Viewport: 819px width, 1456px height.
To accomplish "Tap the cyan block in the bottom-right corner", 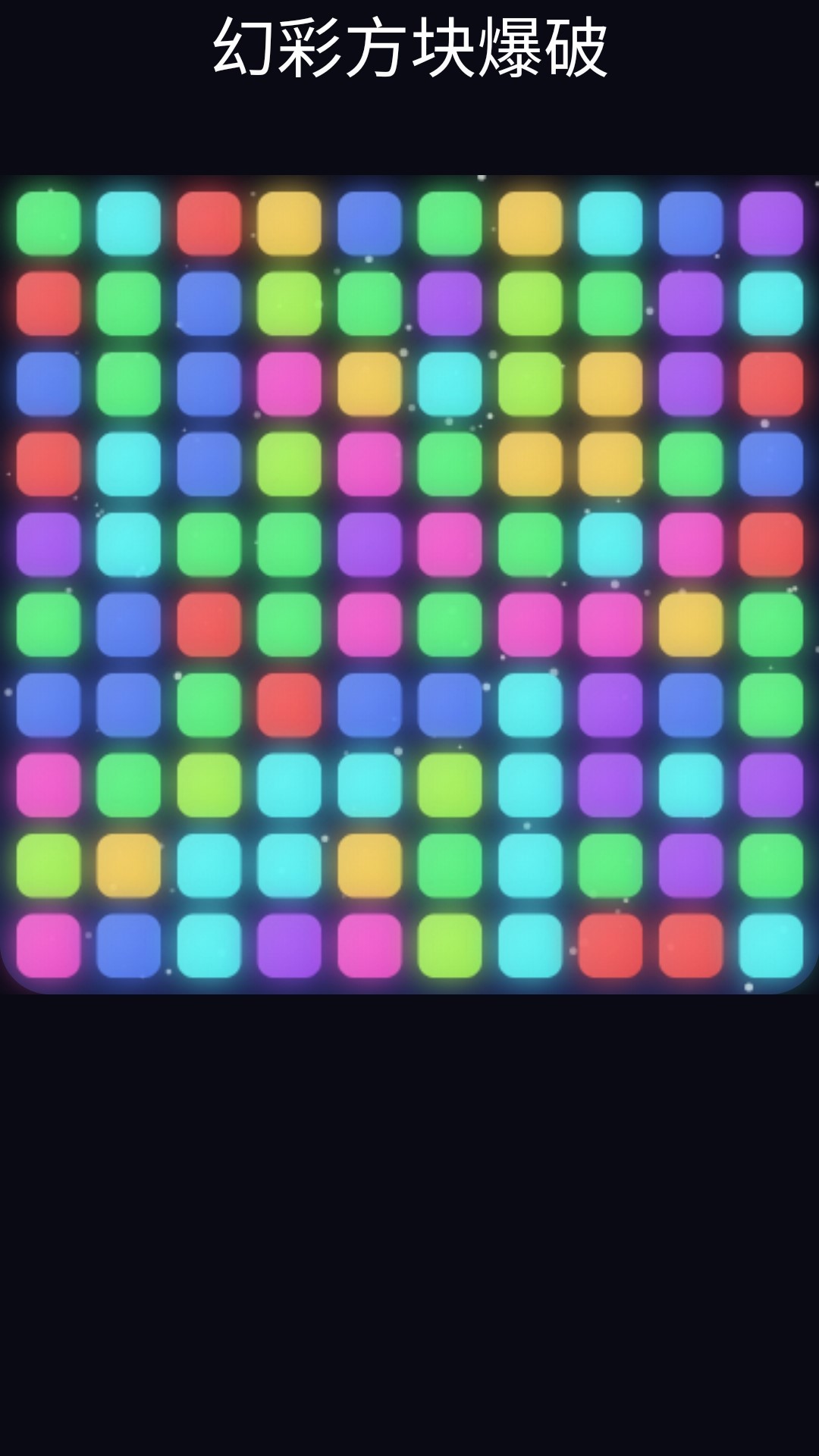I will 770,945.
